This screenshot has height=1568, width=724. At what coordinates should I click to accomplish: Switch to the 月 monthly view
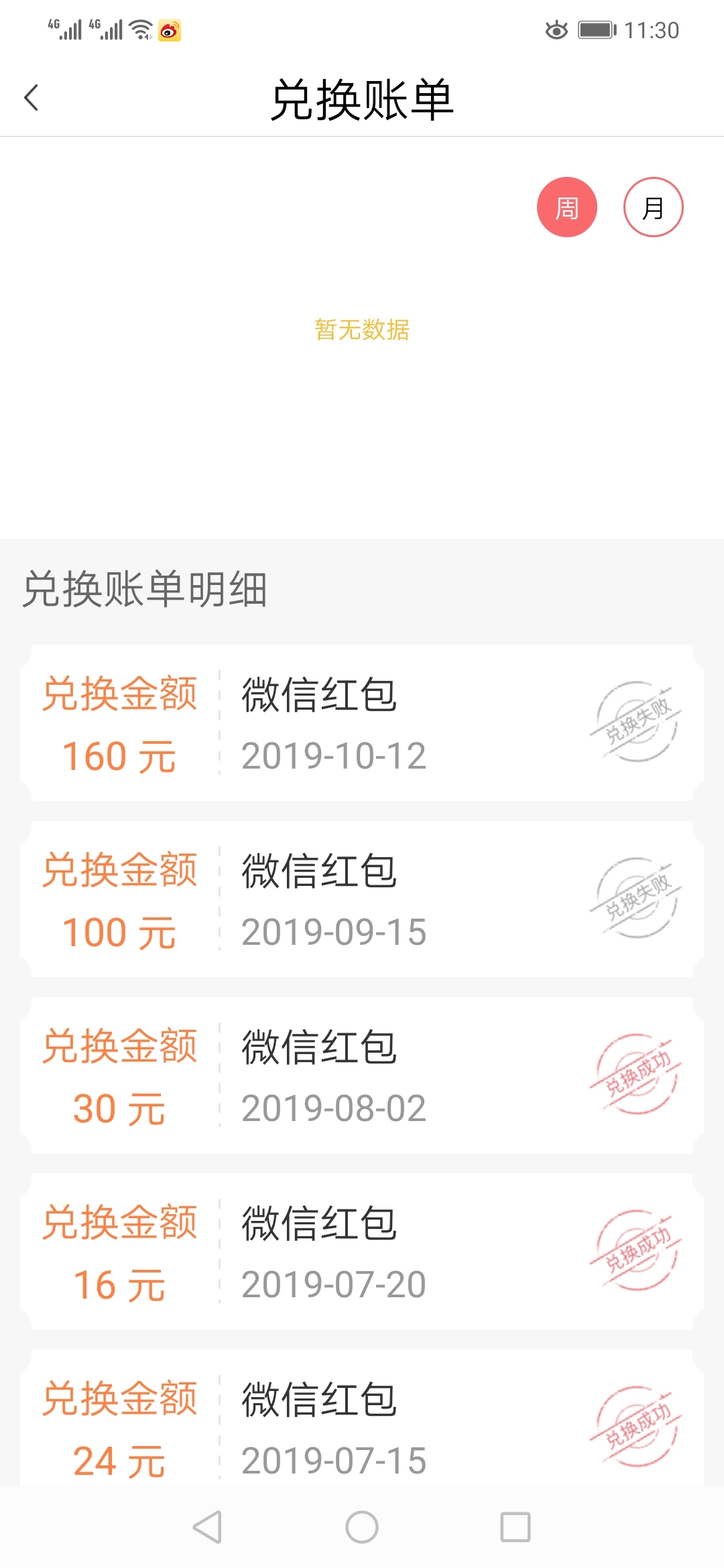[654, 207]
